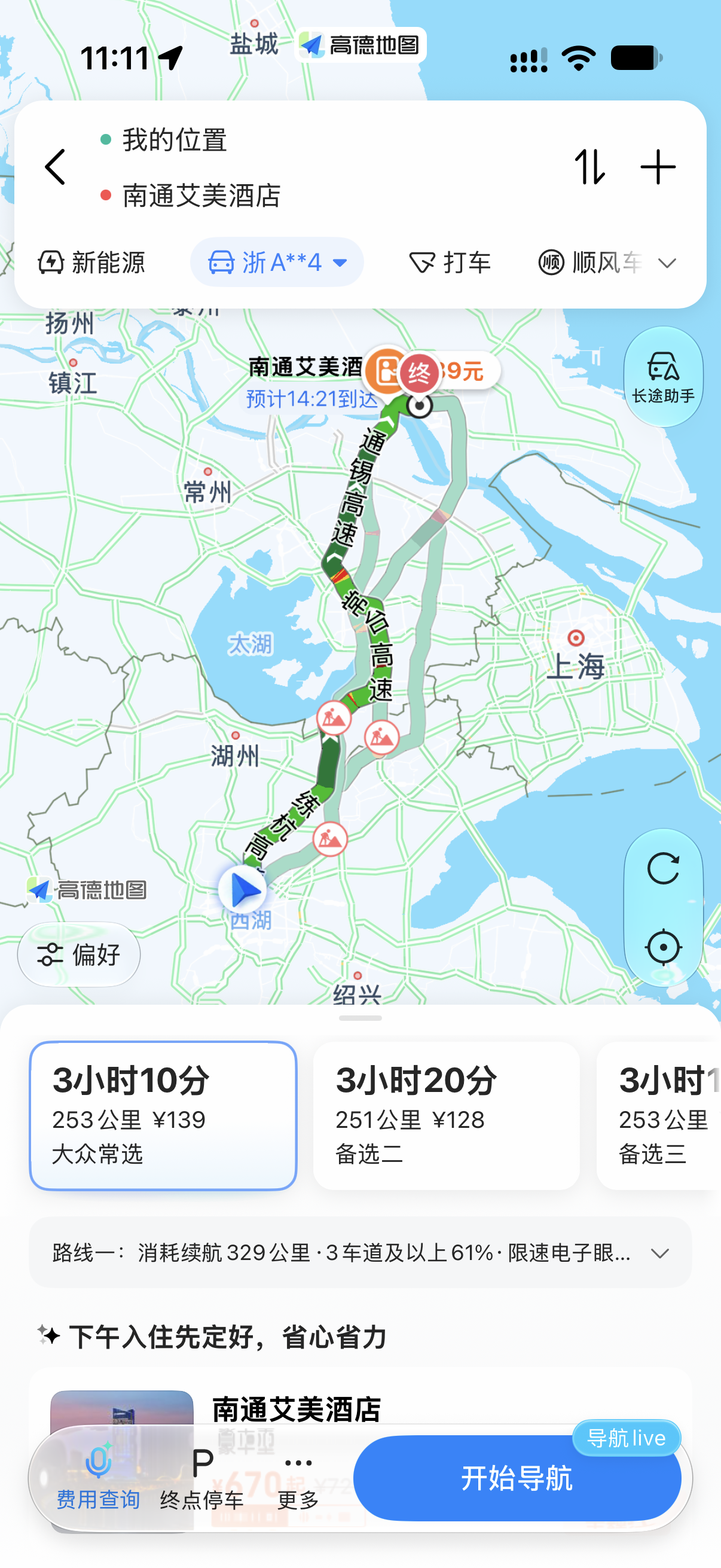Viewport: 721px width, 1568px height.
Task: Expand 路线一 route details
Action: click(360, 1253)
